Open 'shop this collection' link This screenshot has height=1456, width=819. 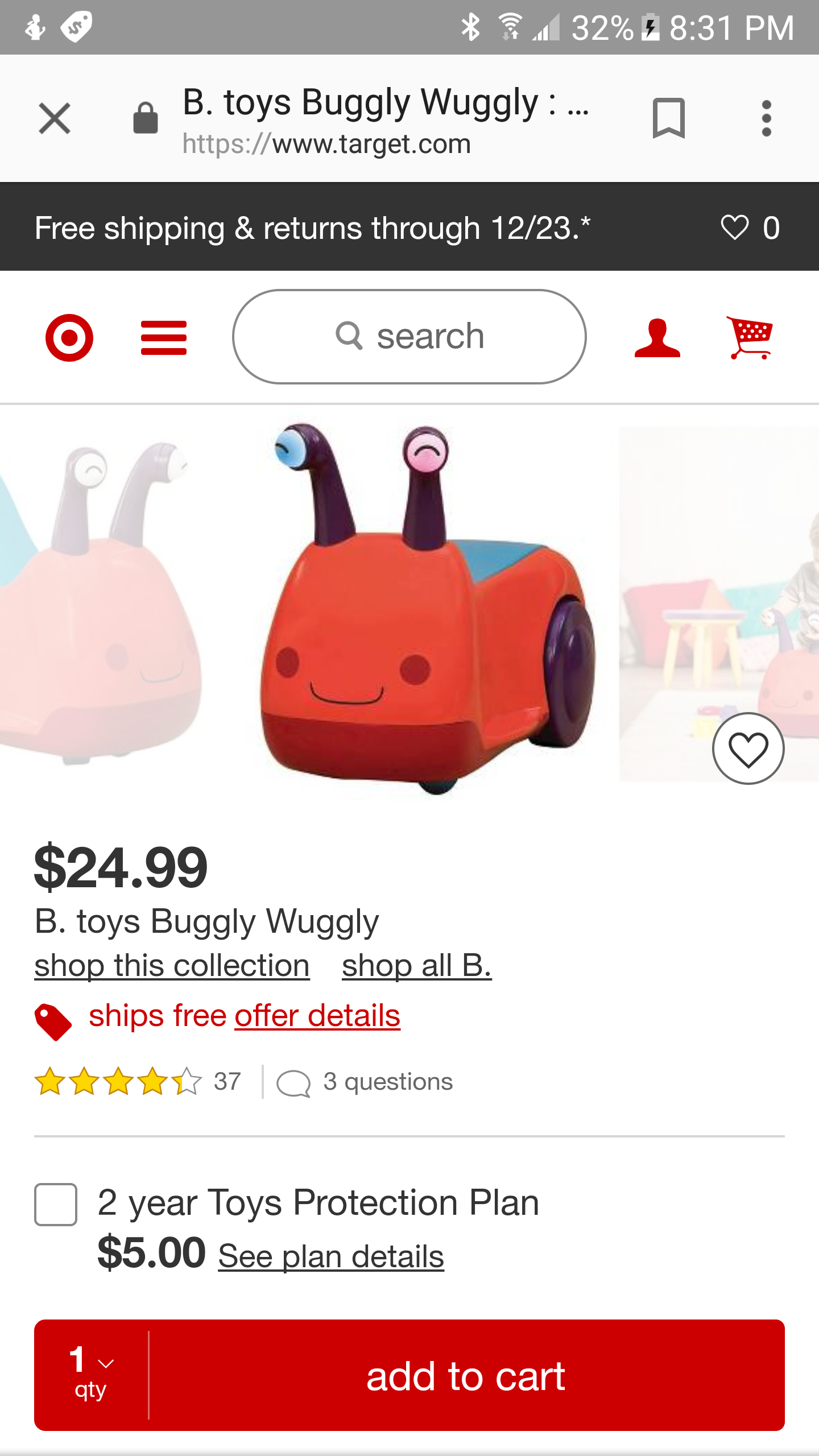pos(172,965)
